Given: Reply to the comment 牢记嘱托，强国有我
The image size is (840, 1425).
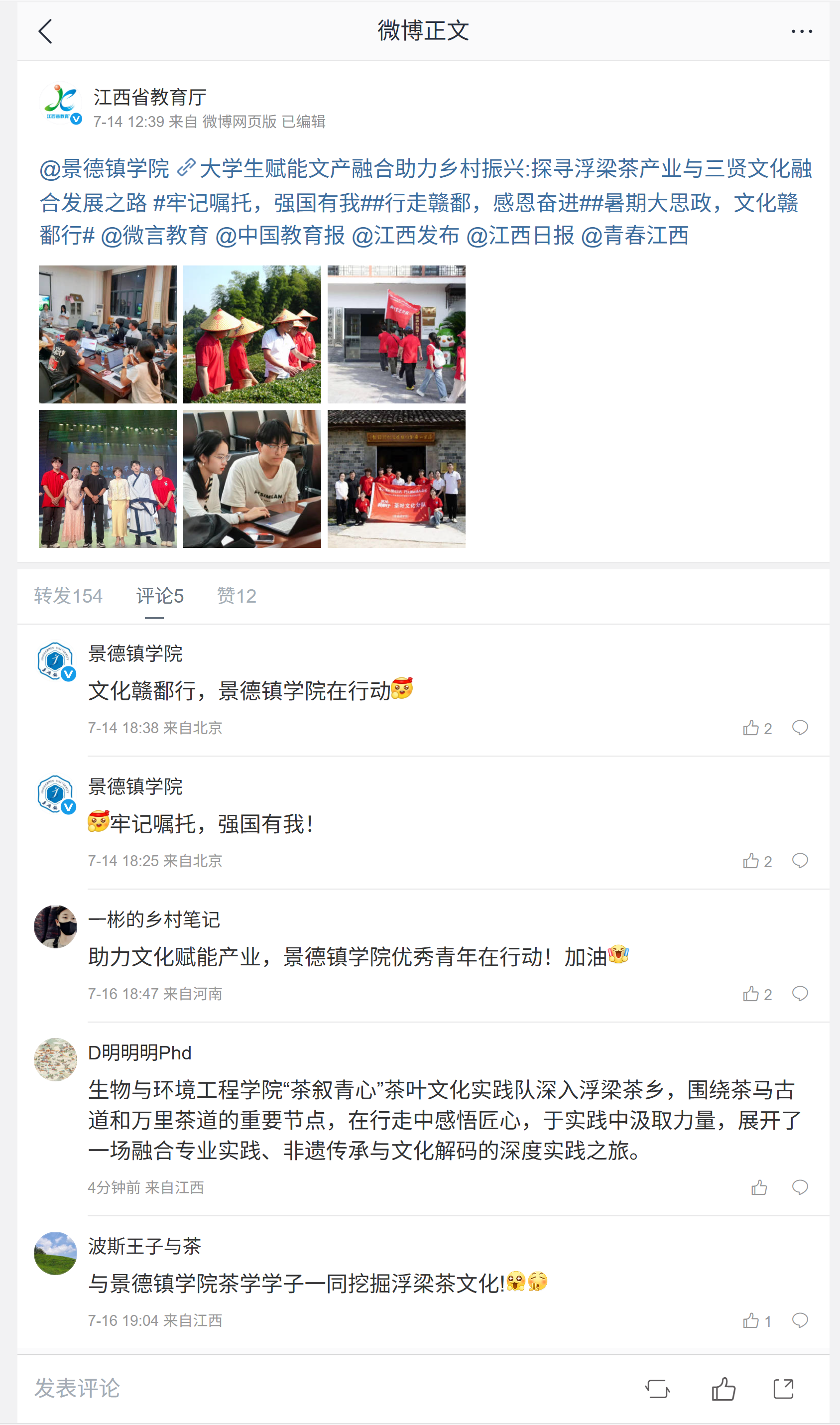Looking at the screenshot, I should [800, 861].
